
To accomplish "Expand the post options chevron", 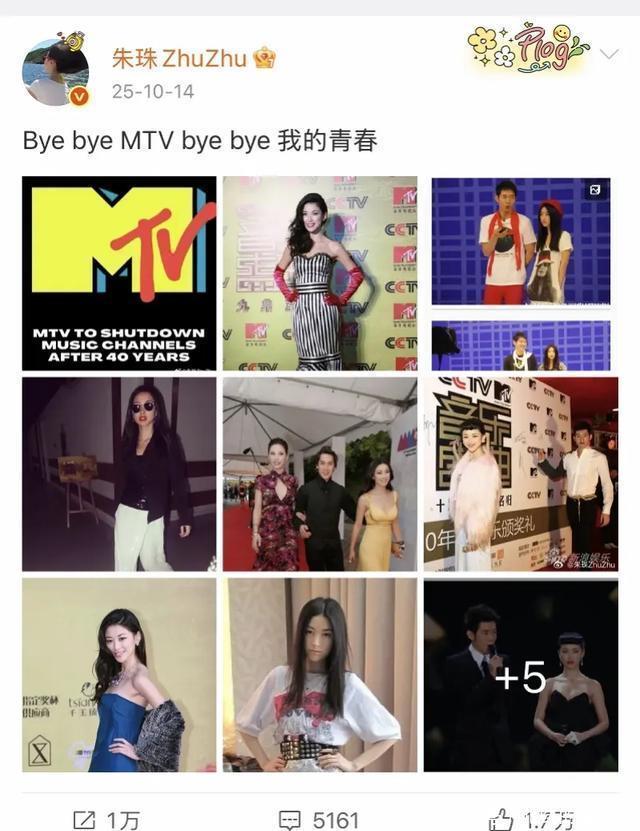I will click(x=608, y=53).
